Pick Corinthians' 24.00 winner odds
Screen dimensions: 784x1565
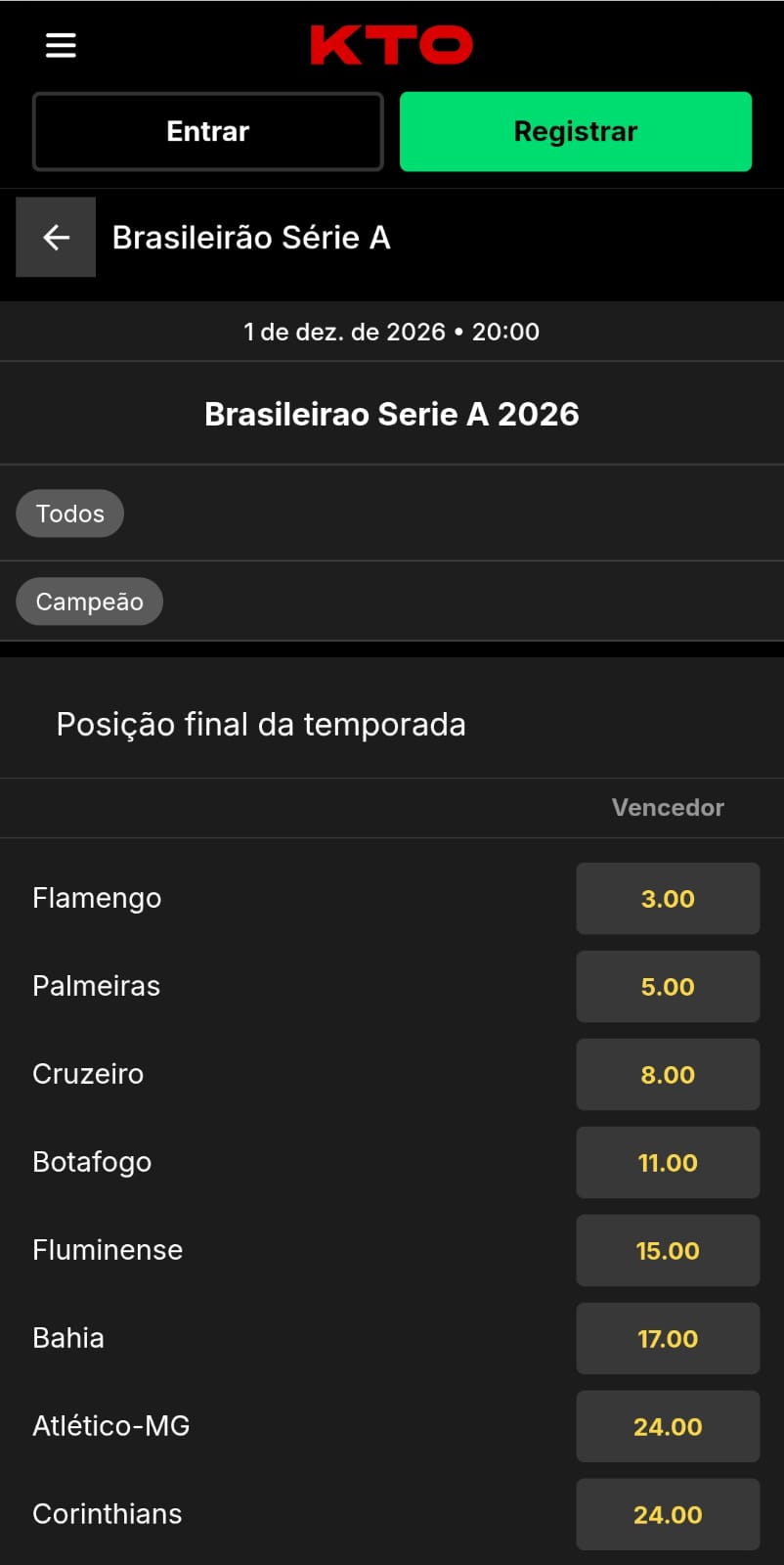pyautogui.click(x=668, y=1514)
